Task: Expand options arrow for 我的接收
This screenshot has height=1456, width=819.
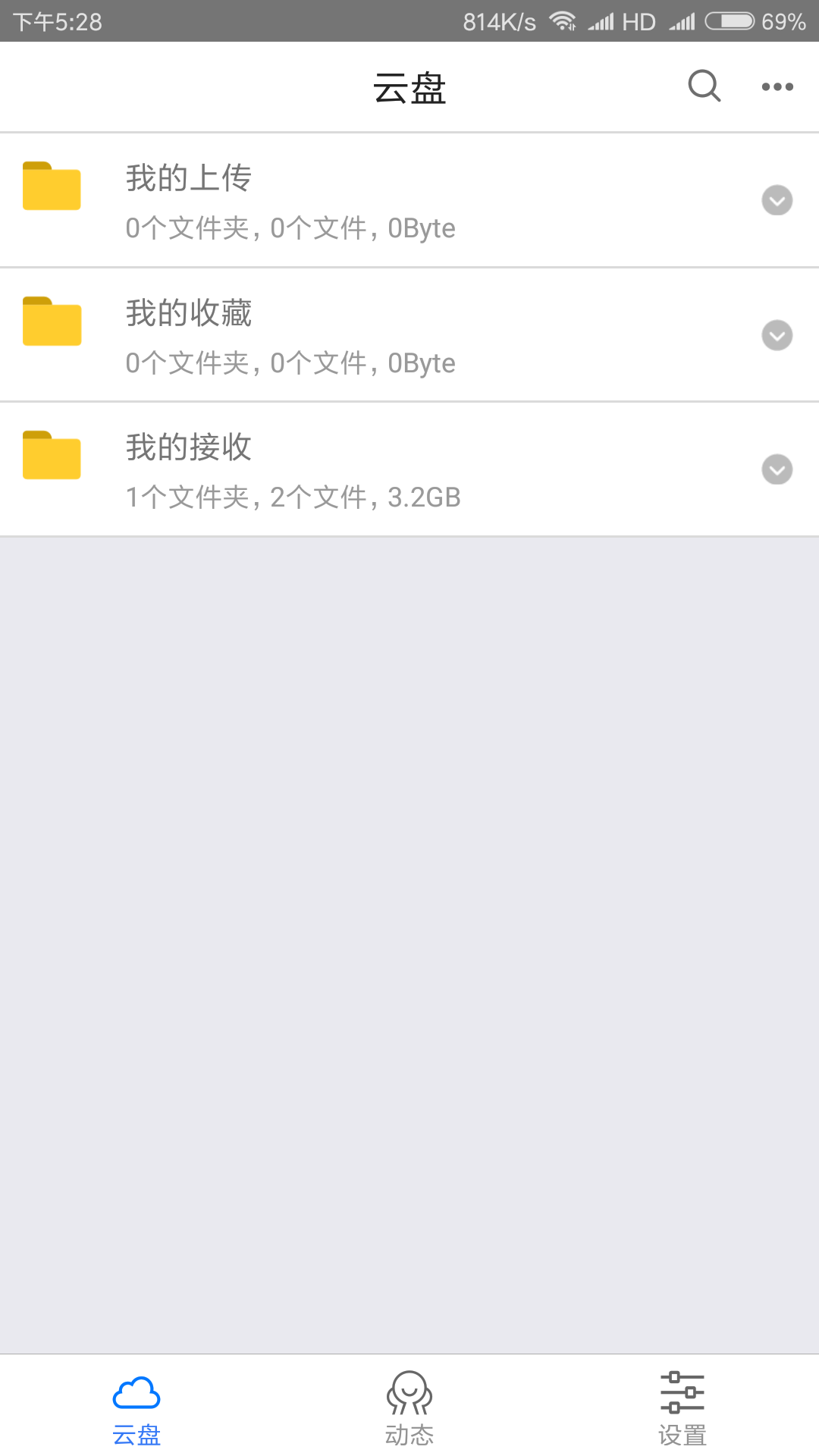Action: pos(777,469)
